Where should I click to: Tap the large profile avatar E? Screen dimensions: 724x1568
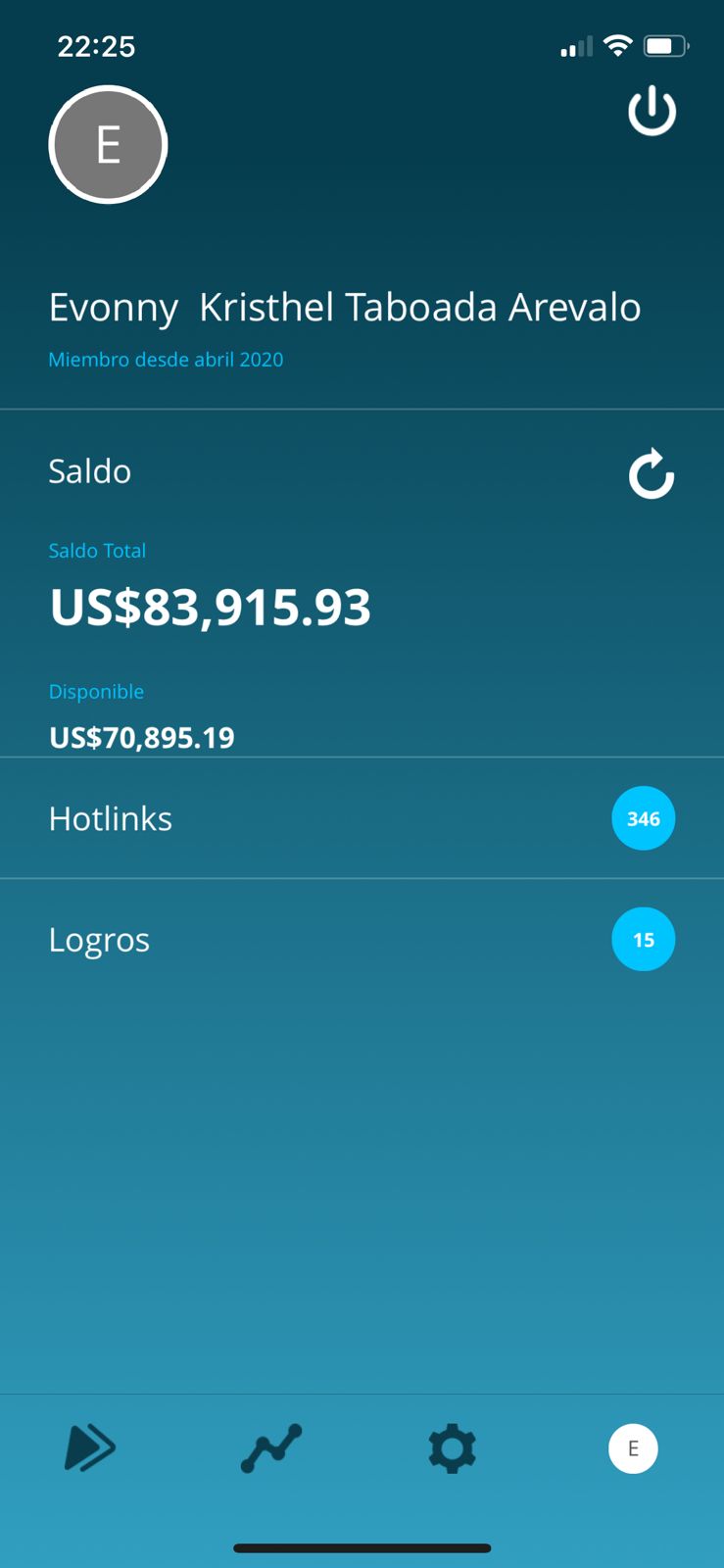coord(108,145)
